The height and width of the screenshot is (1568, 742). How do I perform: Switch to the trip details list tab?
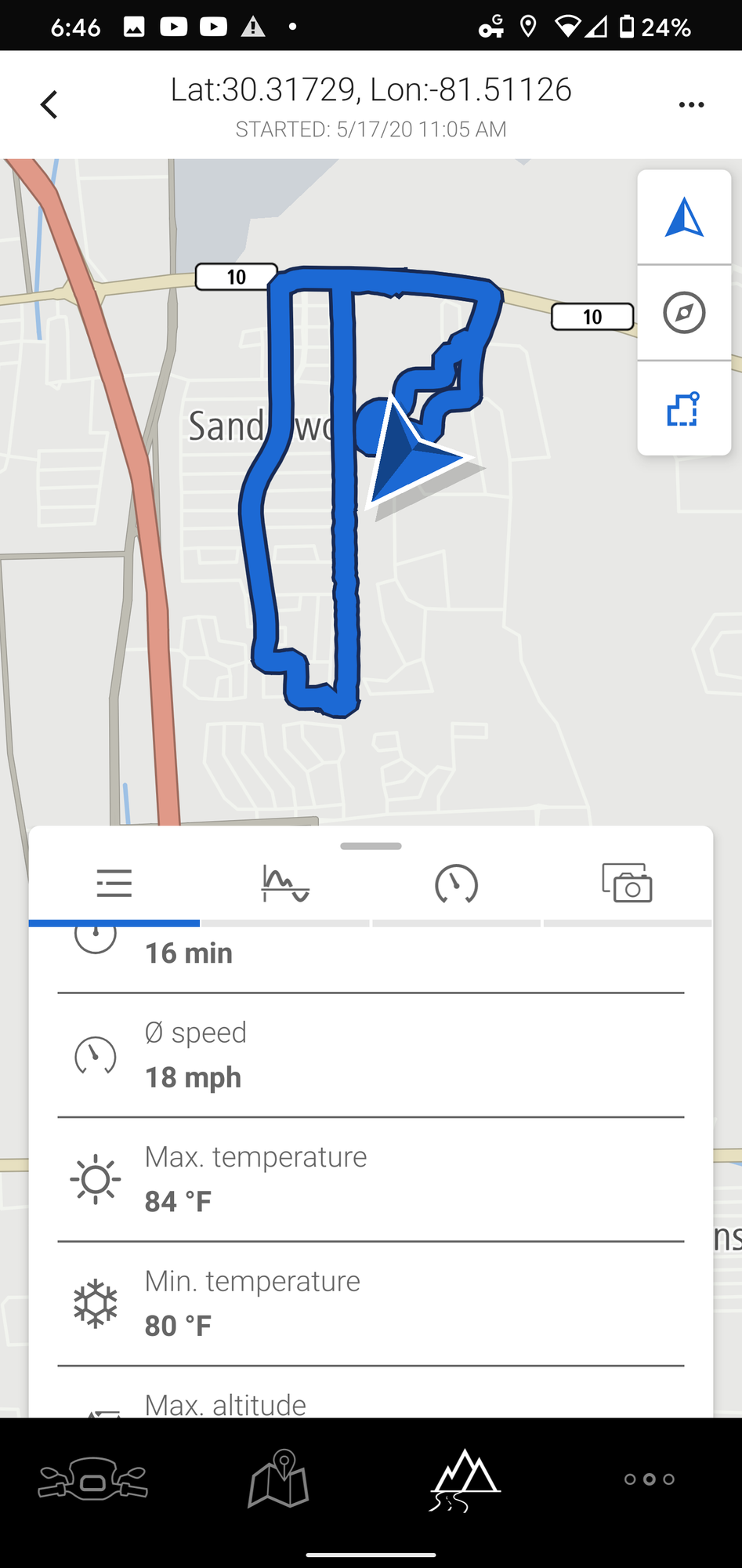point(114,884)
